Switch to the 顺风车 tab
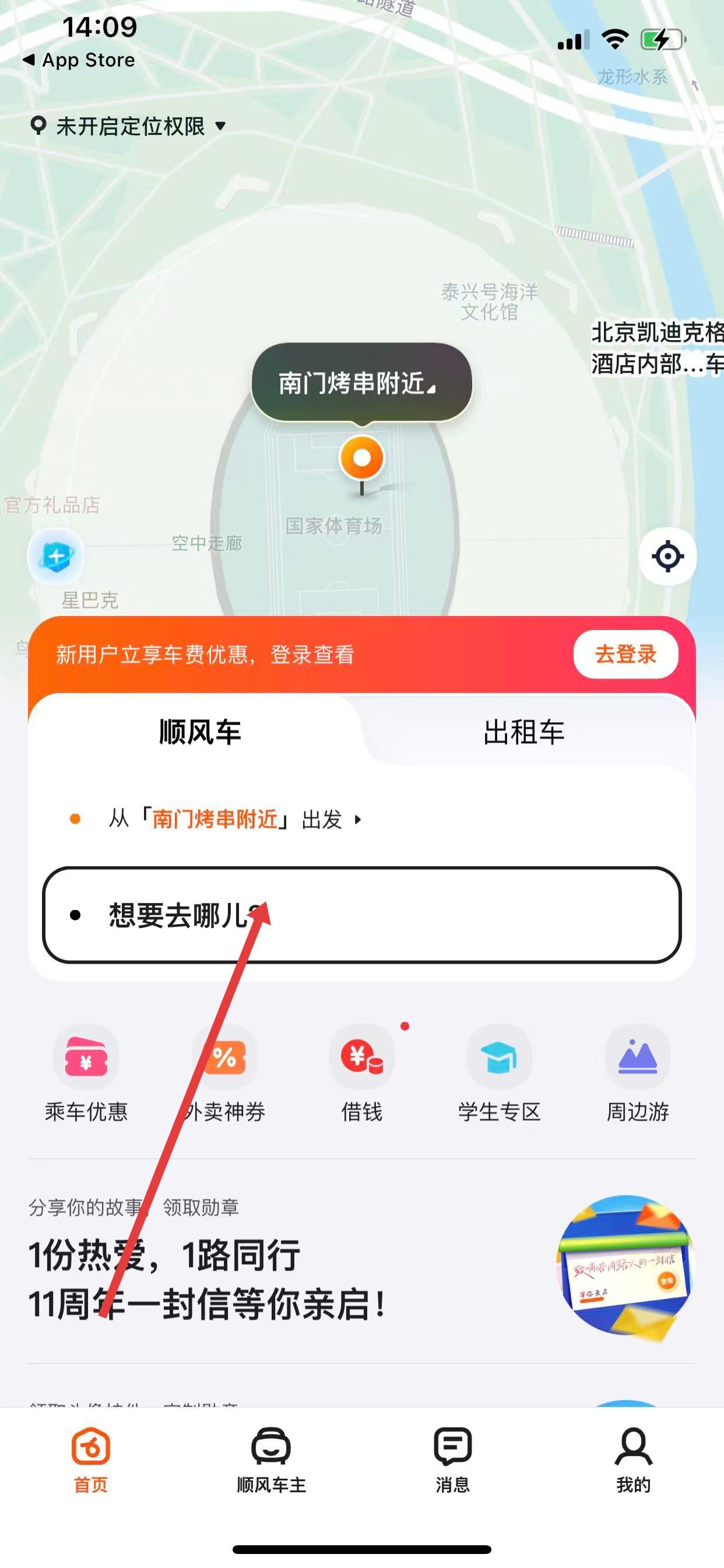724x1568 pixels. (199, 731)
